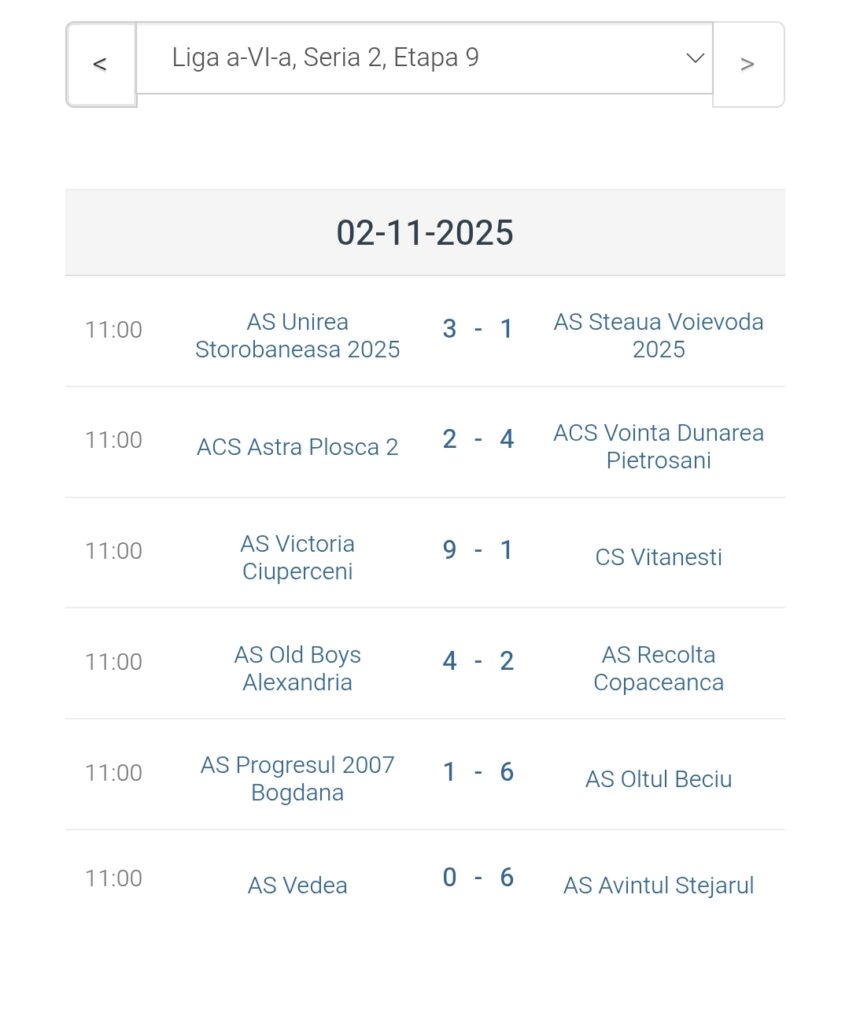Open AS Avintul Stejarul team link
849x1024 pixels.
pyautogui.click(x=658, y=885)
